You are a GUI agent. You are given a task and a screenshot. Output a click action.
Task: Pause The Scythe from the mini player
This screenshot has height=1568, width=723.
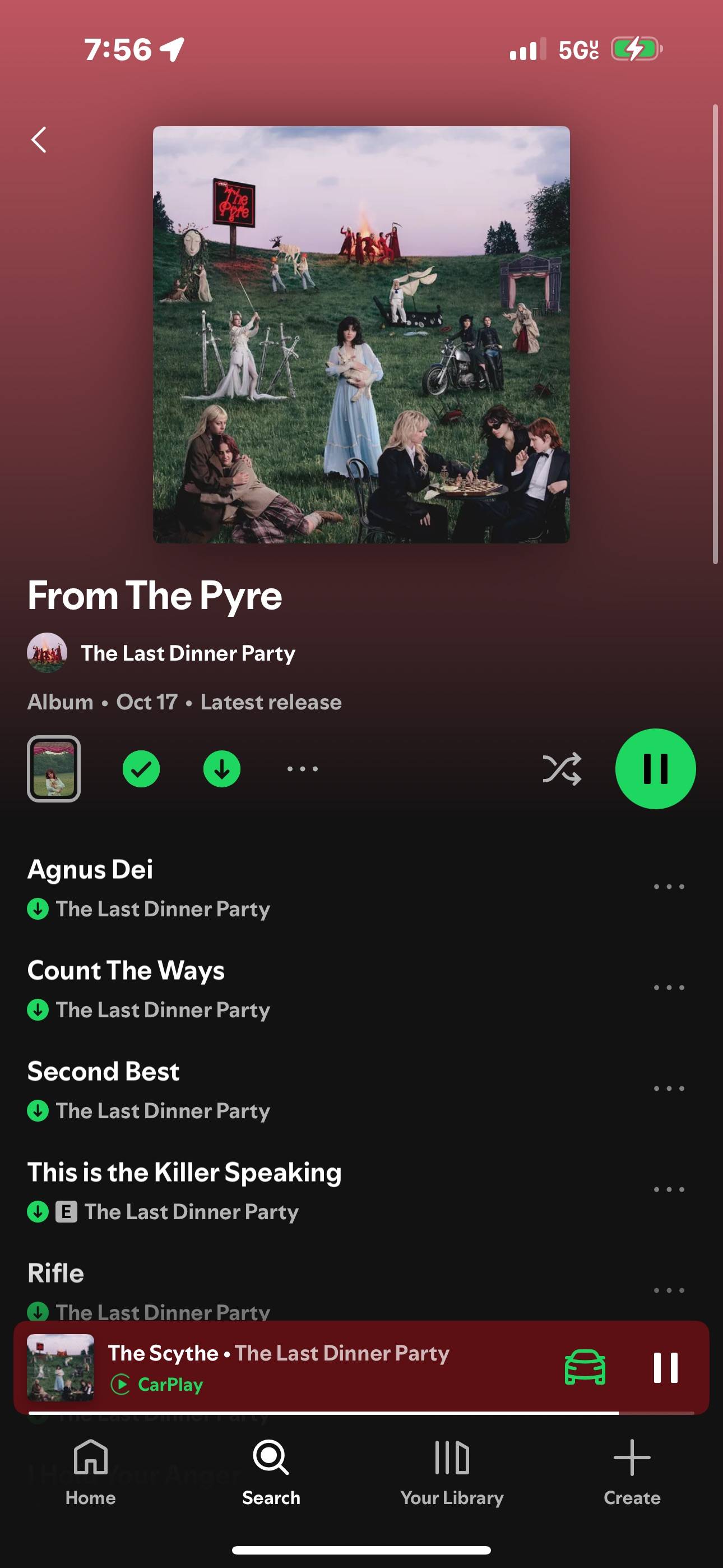click(665, 1368)
